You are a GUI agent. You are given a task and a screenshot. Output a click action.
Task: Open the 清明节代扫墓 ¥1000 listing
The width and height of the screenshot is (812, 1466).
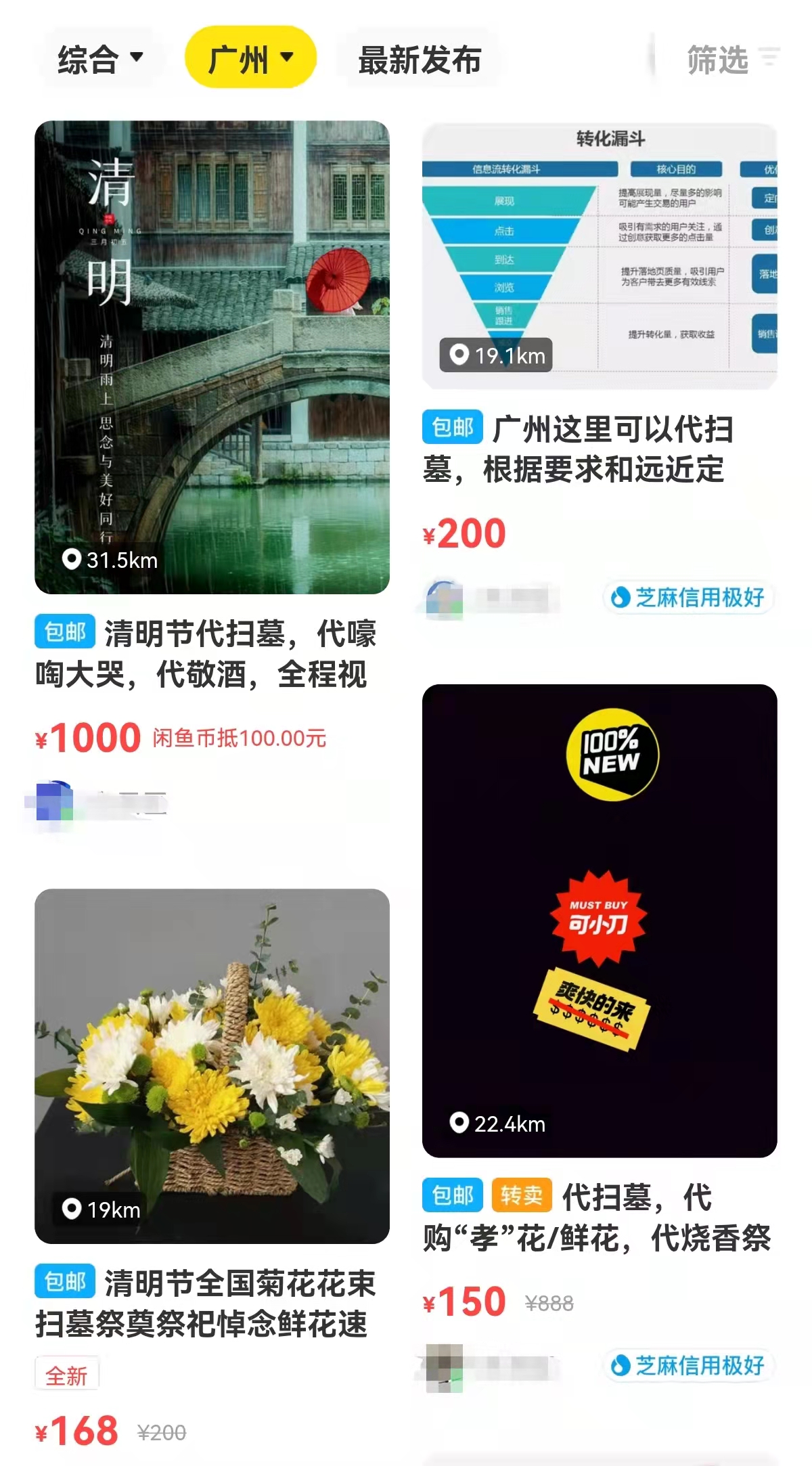[212, 359]
